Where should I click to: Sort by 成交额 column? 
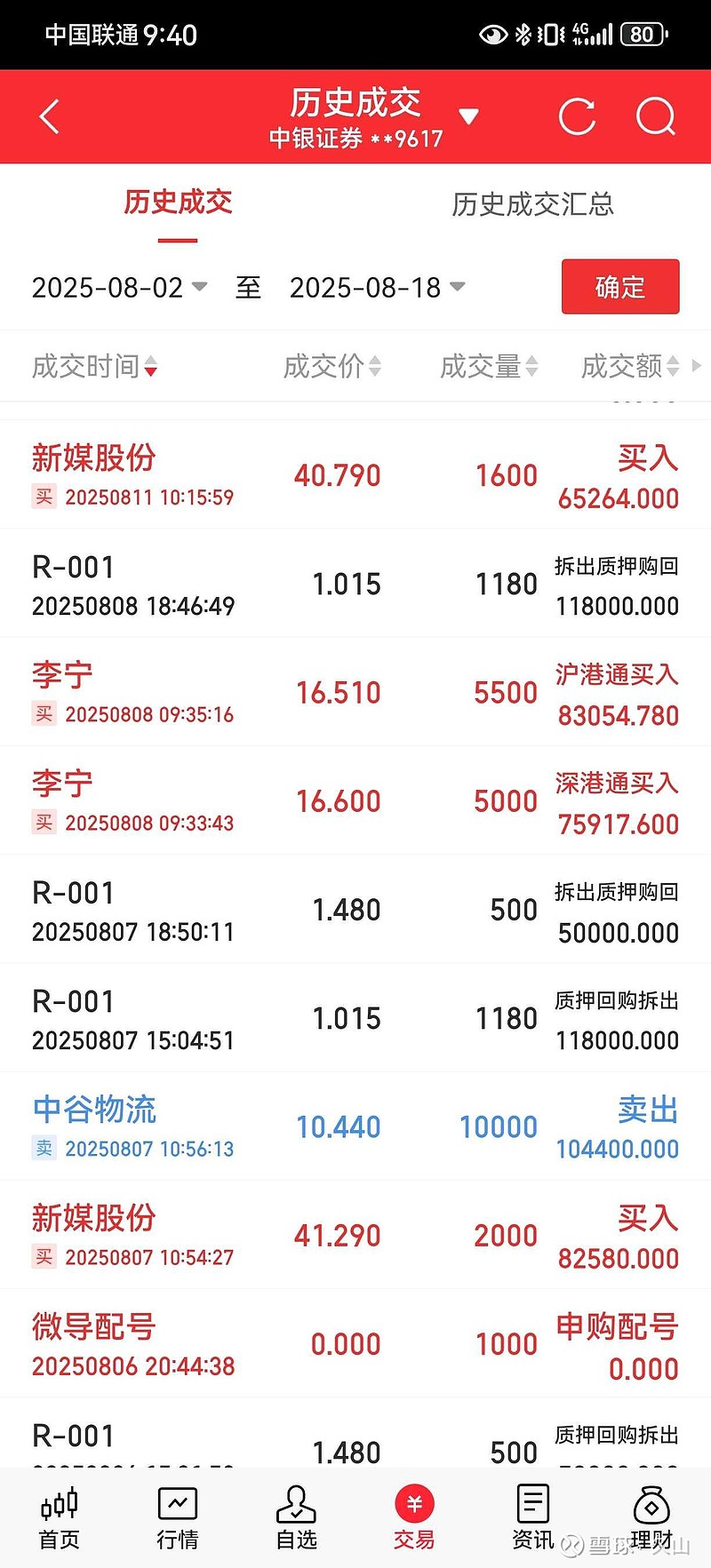pyautogui.click(x=630, y=366)
